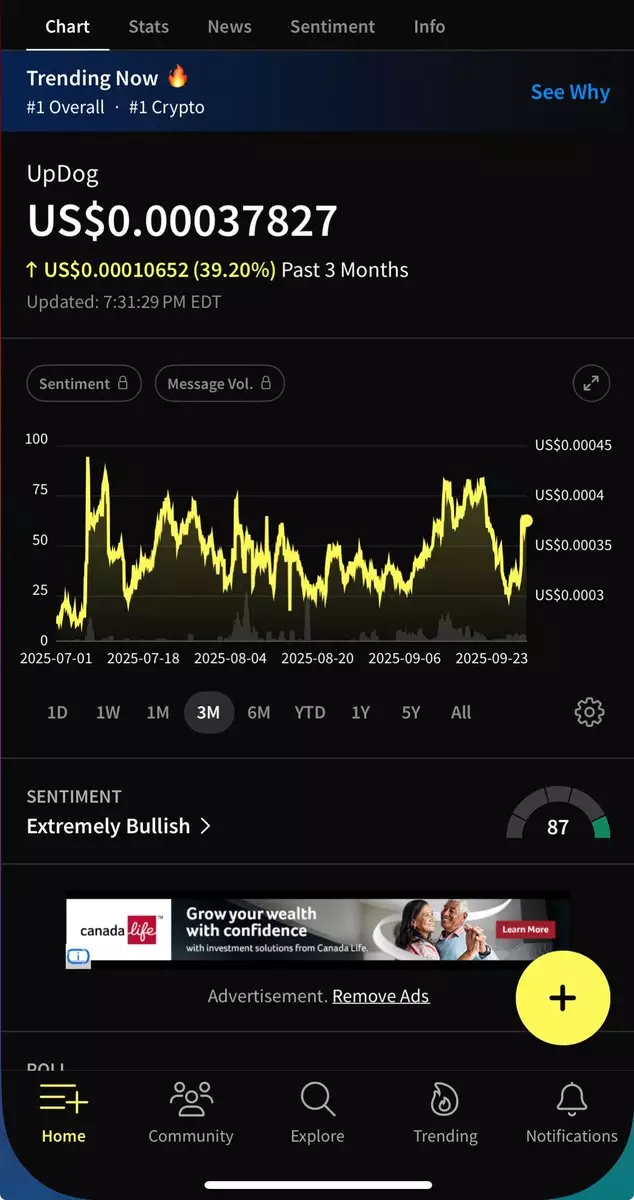Select the 1D time range
Viewport: 634px width, 1200px height.
point(57,712)
